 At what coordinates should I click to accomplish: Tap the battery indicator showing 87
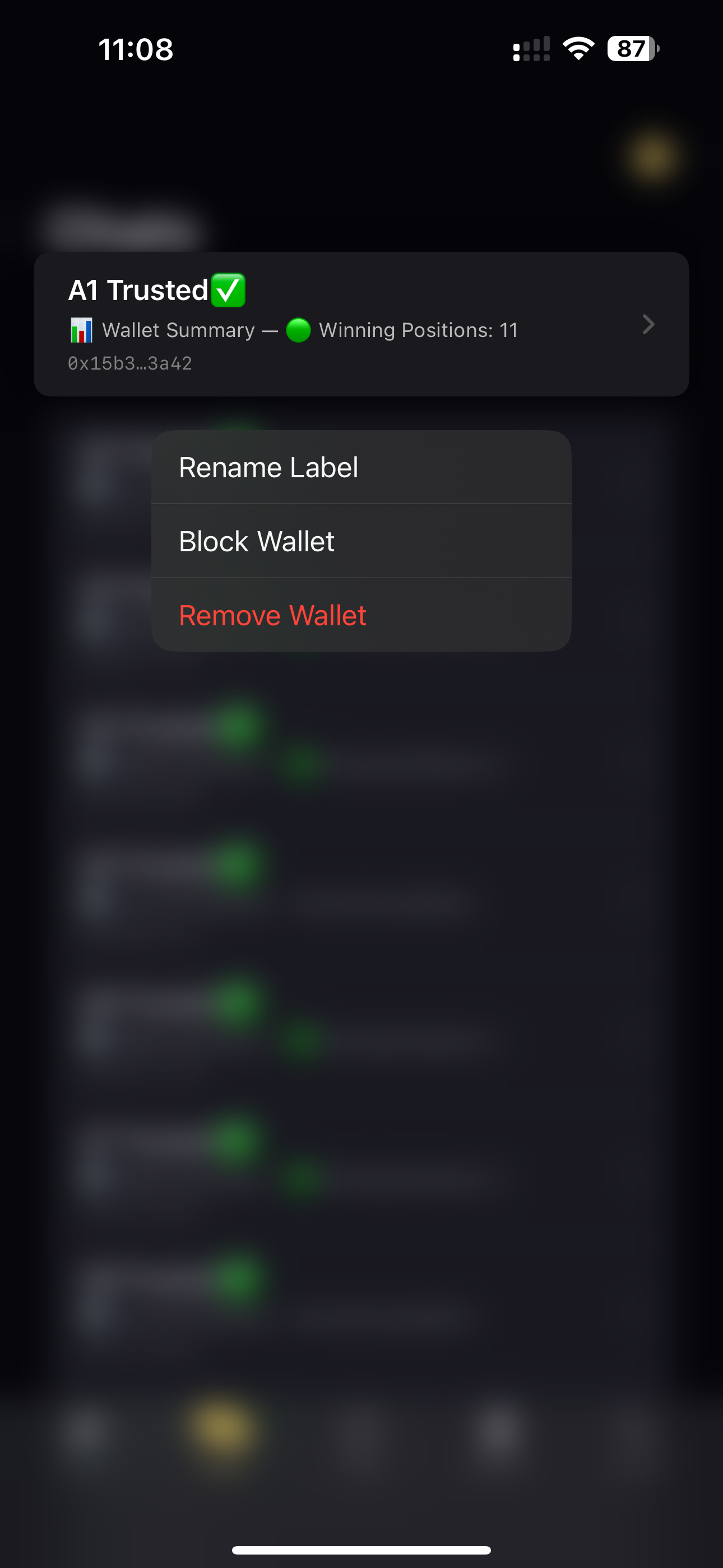click(x=631, y=49)
